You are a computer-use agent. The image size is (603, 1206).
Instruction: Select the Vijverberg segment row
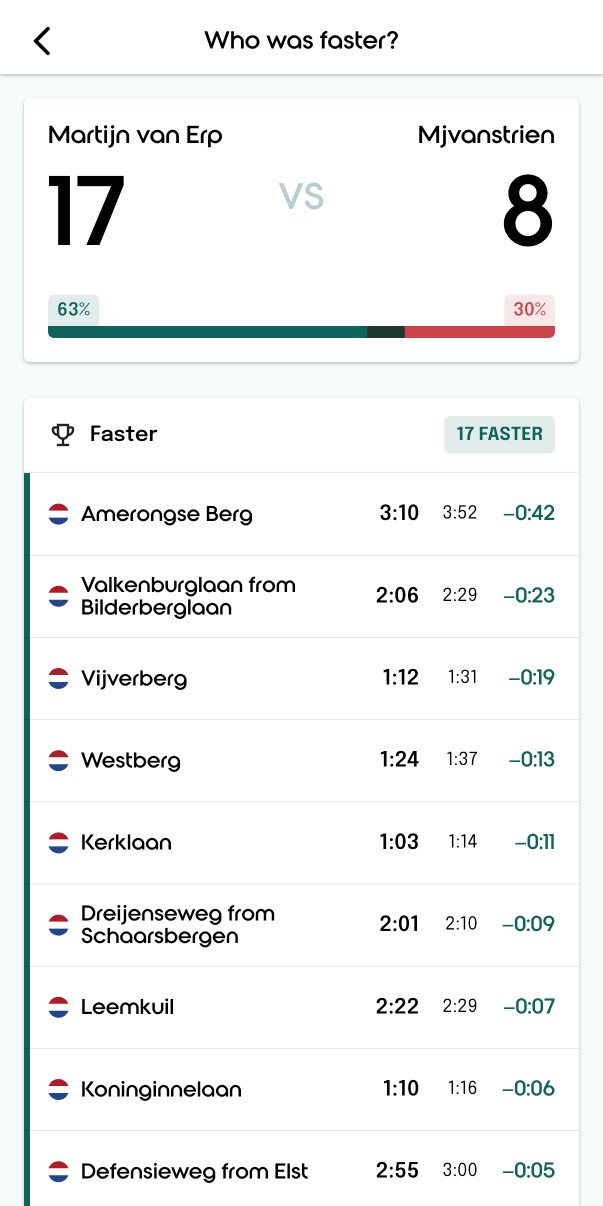point(301,678)
